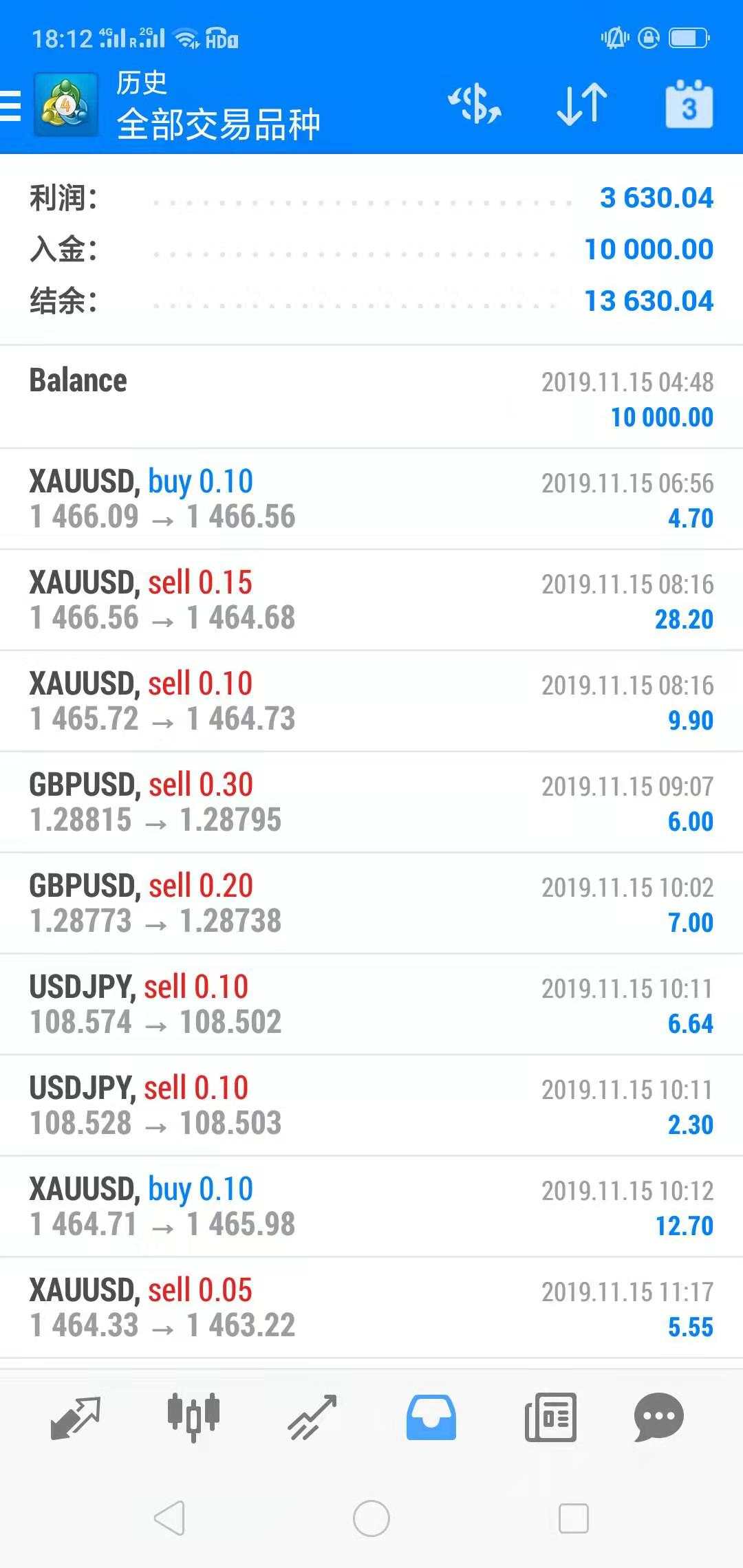The image size is (743, 1568).
Task: Change the sort order of history
Action: tap(582, 105)
